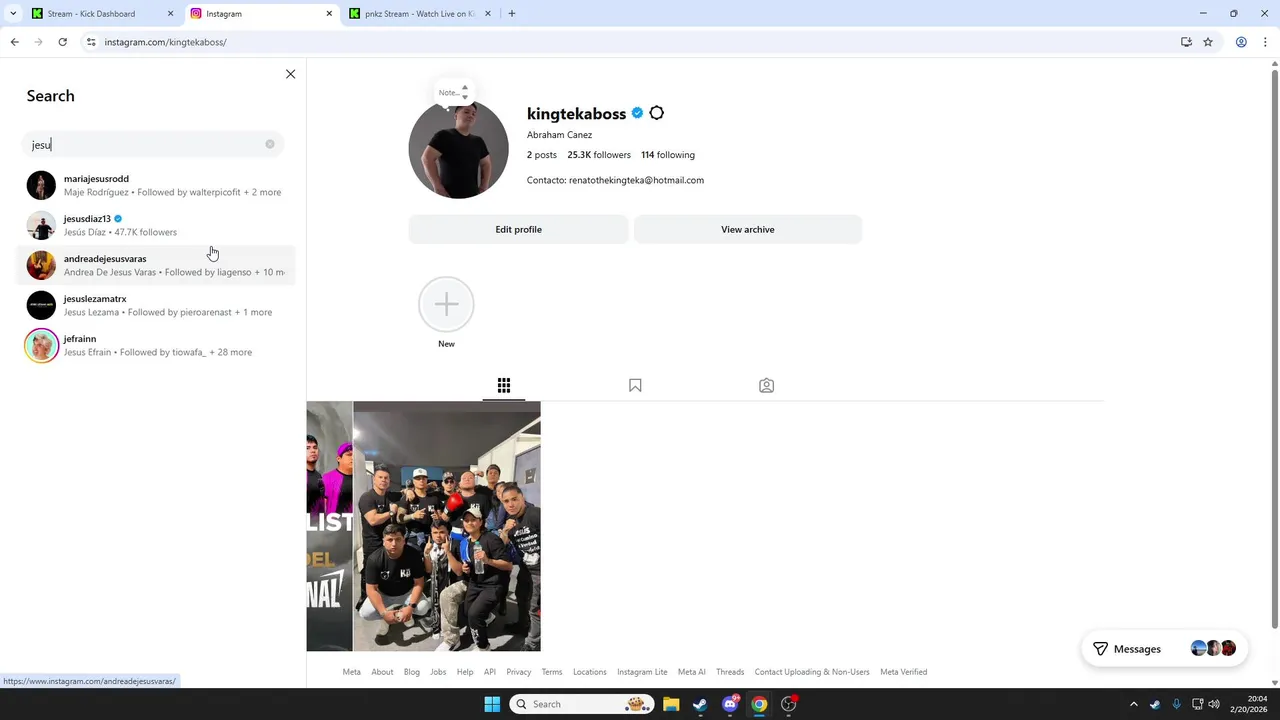Open the Help footer link
Screen dimensions: 1280x720
tap(465, 672)
